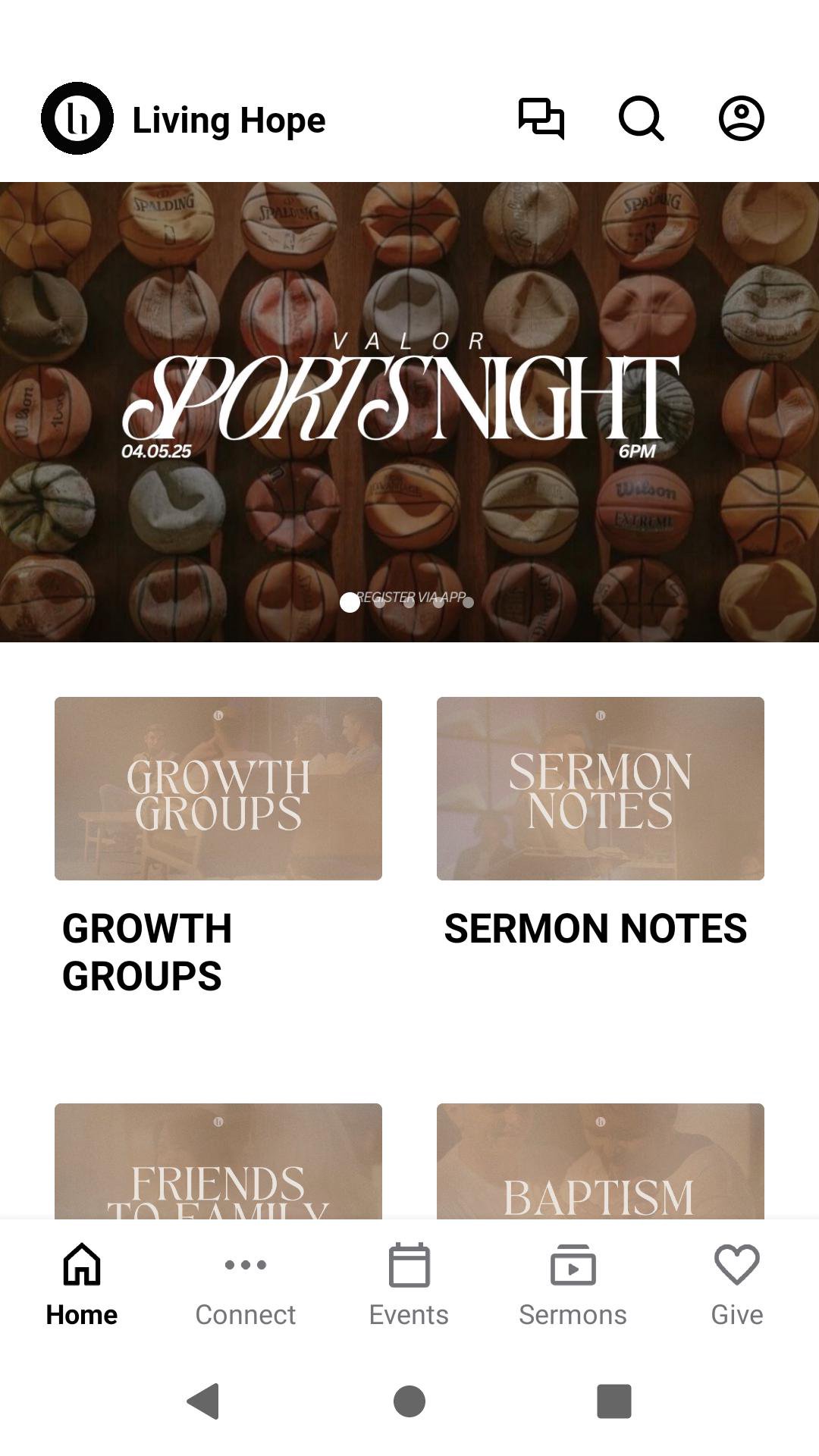Switch to the Connect tab

[245, 1283]
